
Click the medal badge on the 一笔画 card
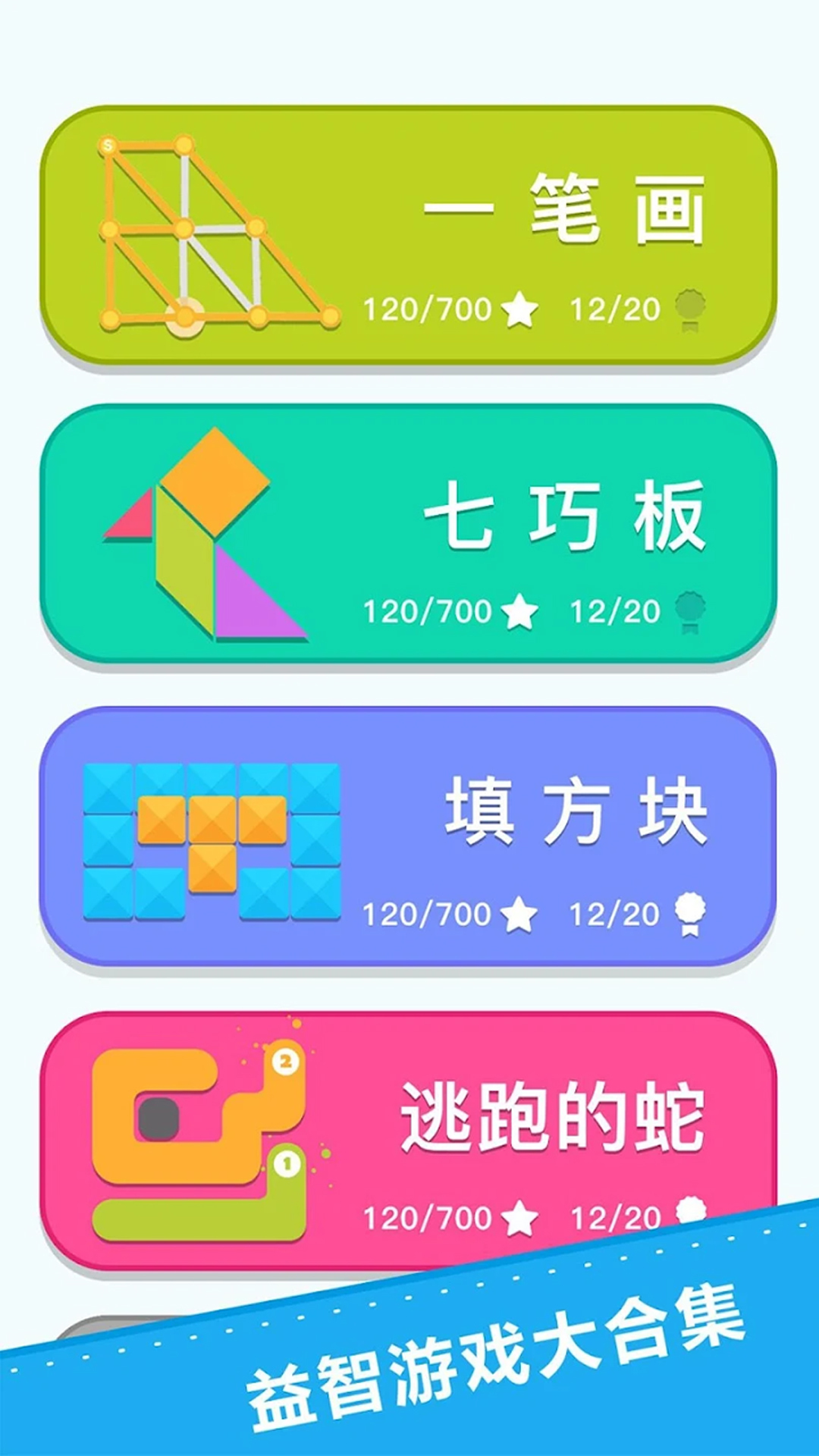(692, 309)
